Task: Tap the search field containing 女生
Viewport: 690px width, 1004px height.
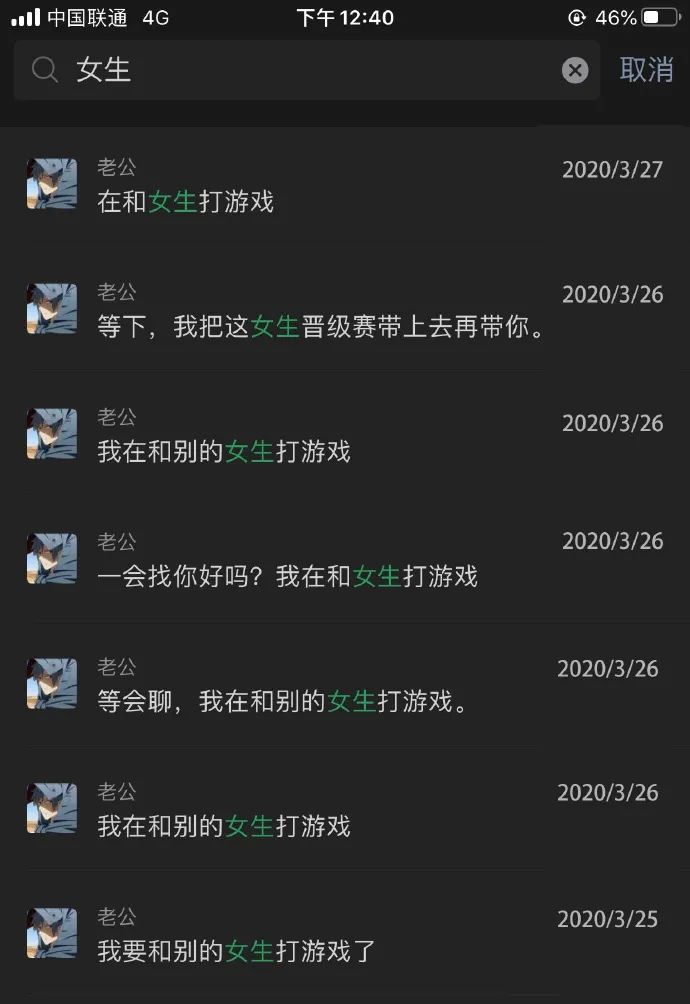Action: pyautogui.click(x=300, y=70)
